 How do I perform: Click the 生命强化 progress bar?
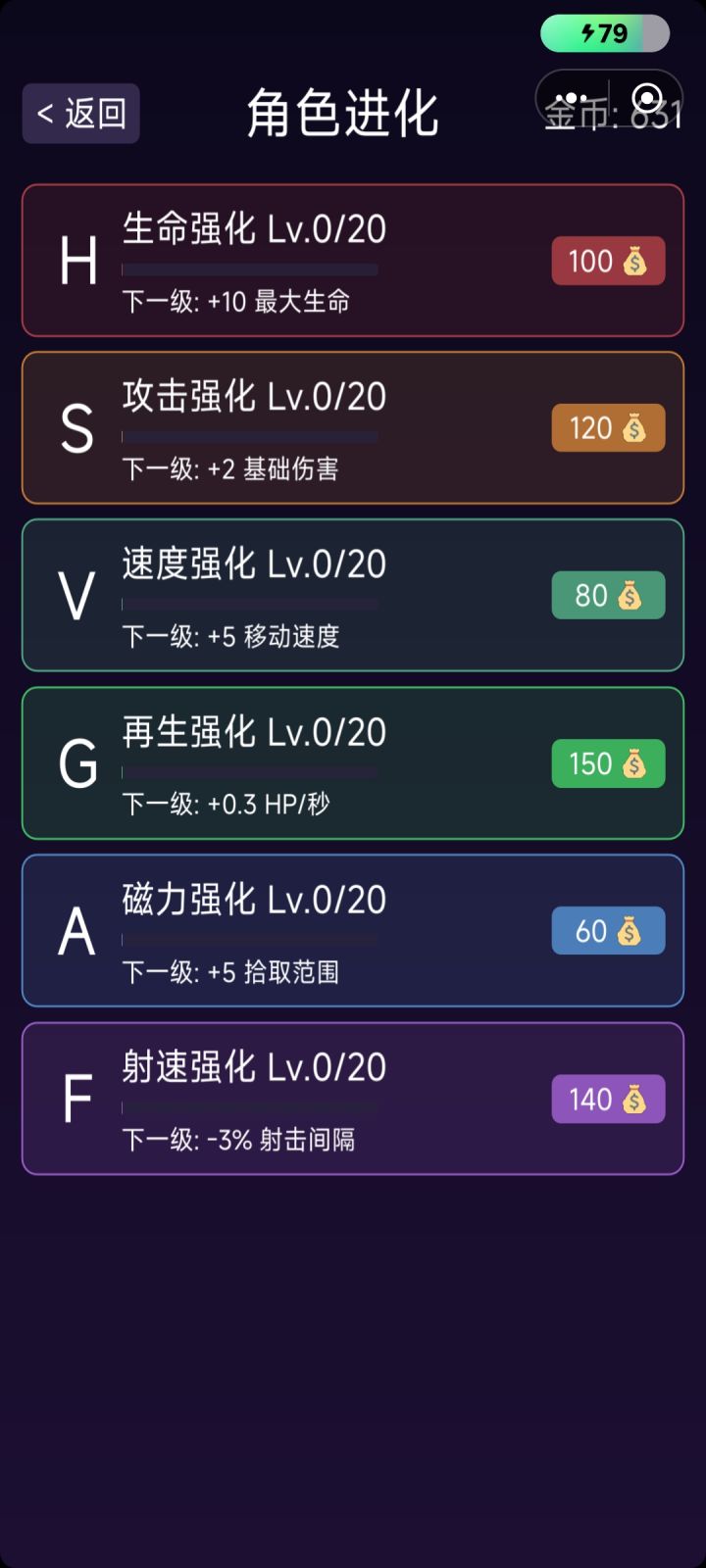coord(247,267)
